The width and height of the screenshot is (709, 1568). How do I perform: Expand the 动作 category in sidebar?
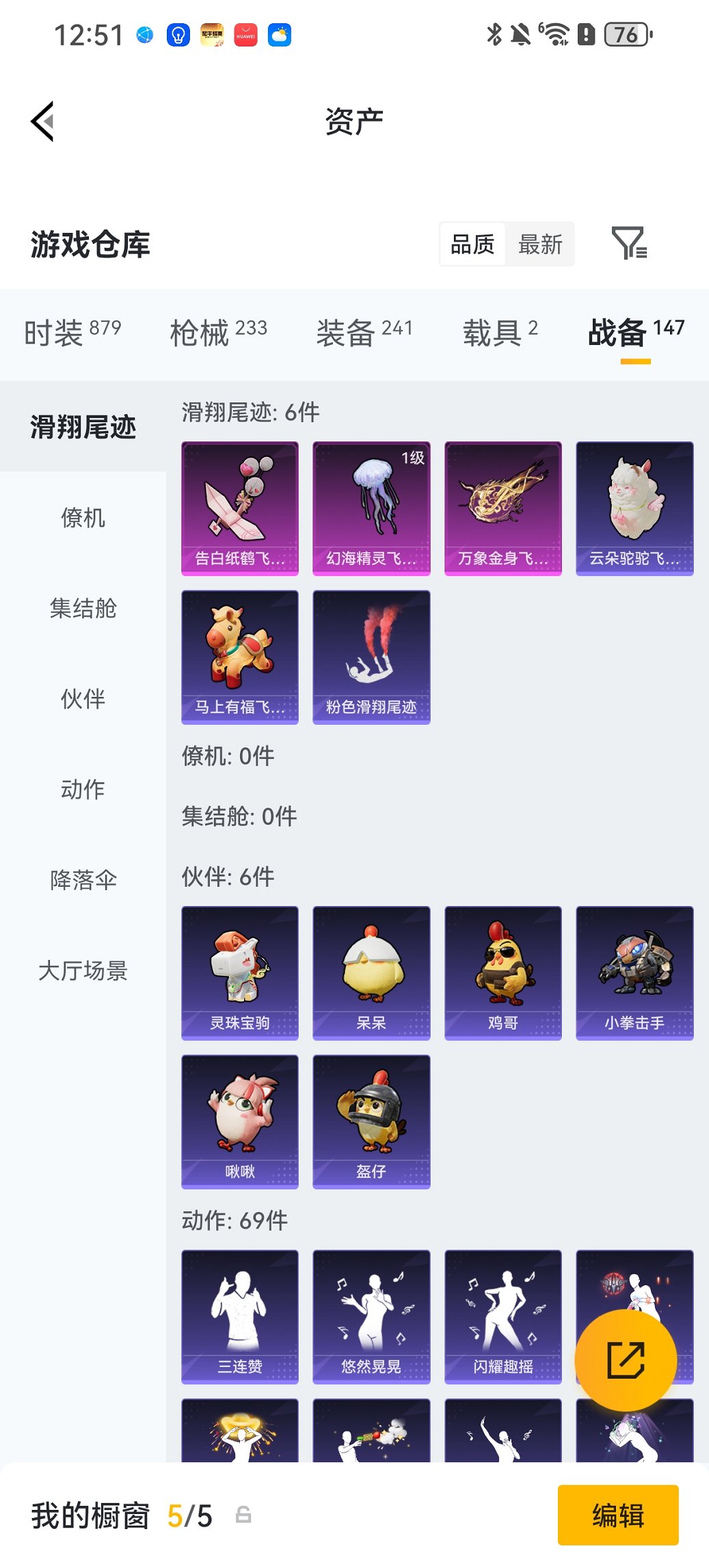(x=84, y=790)
